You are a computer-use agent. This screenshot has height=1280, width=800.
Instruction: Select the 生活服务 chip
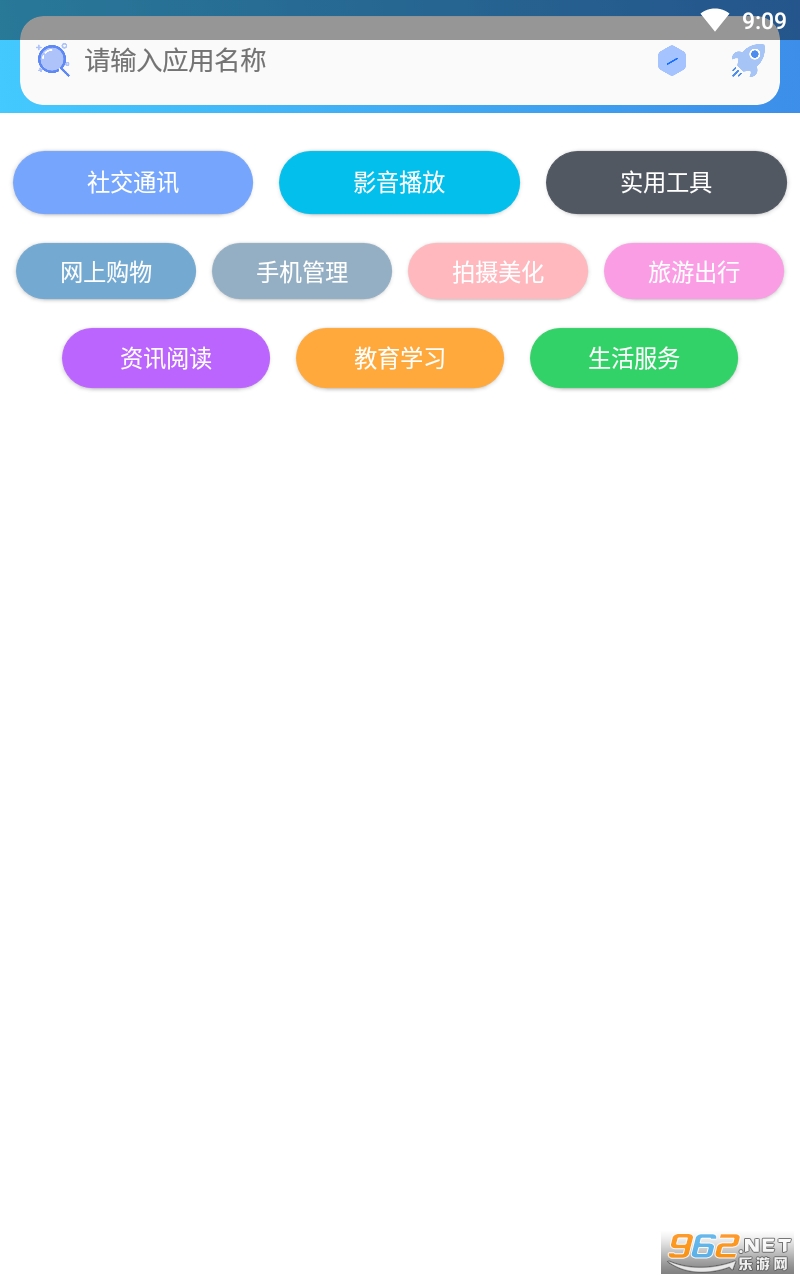(x=634, y=358)
